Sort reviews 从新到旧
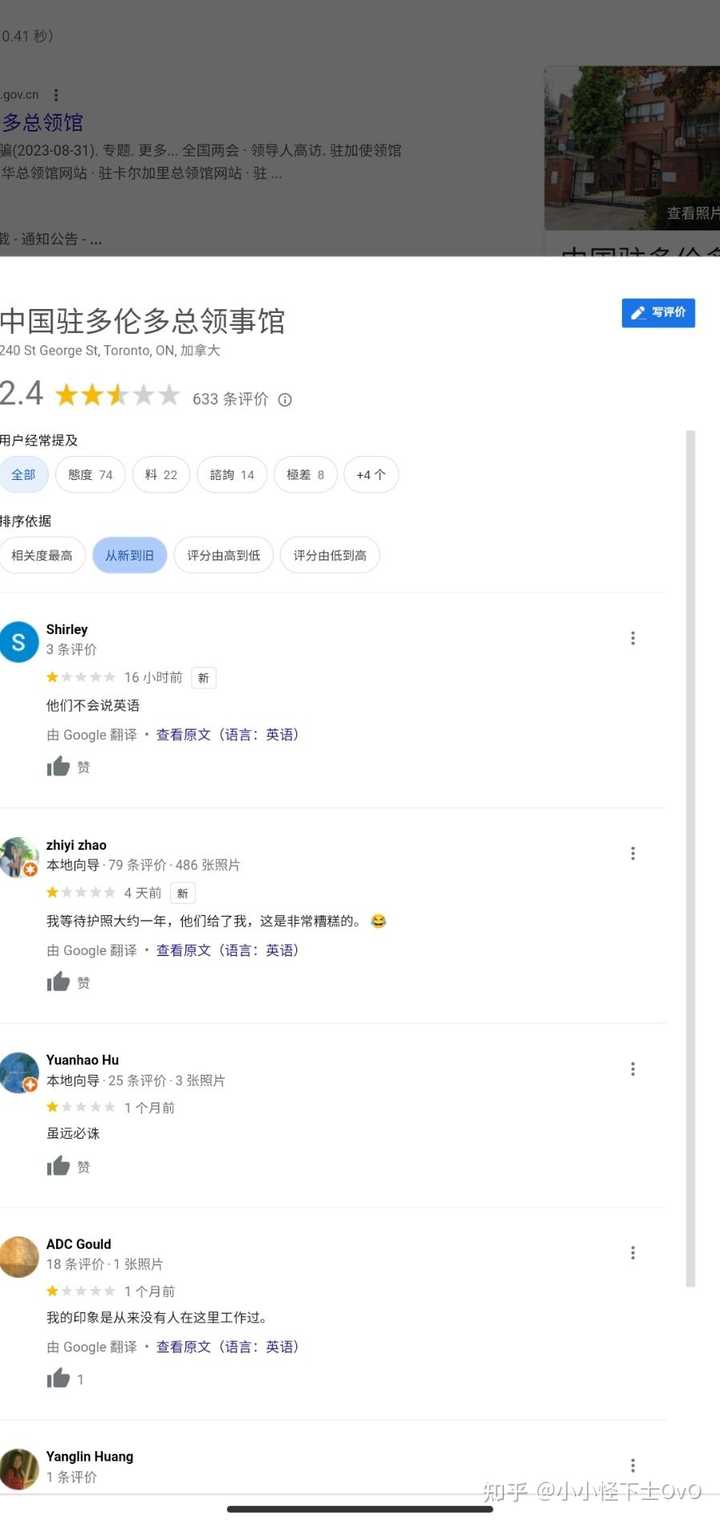The image size is (720, 1521). pos(129,555)
